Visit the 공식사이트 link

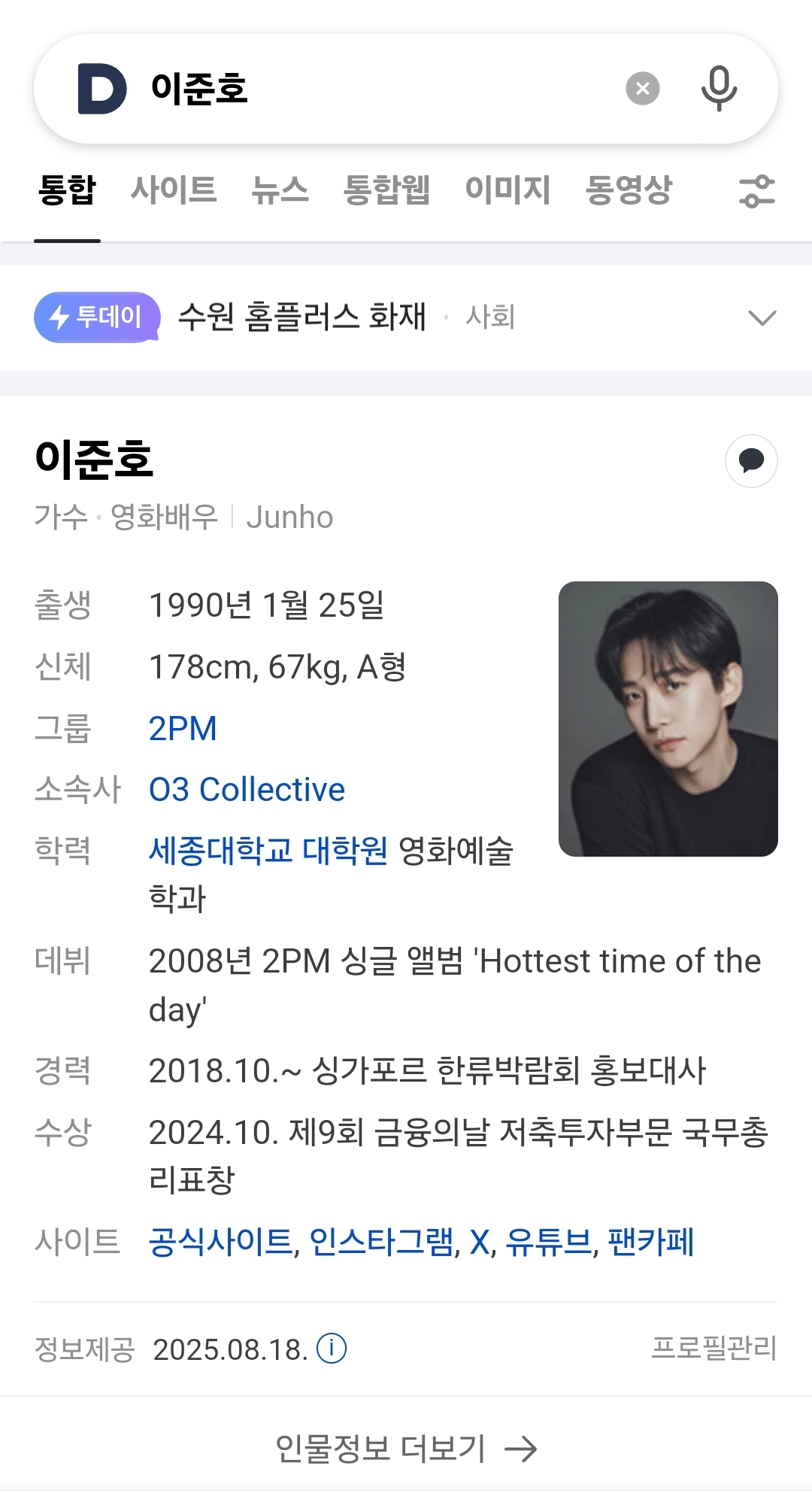[x=220, y=1242]
